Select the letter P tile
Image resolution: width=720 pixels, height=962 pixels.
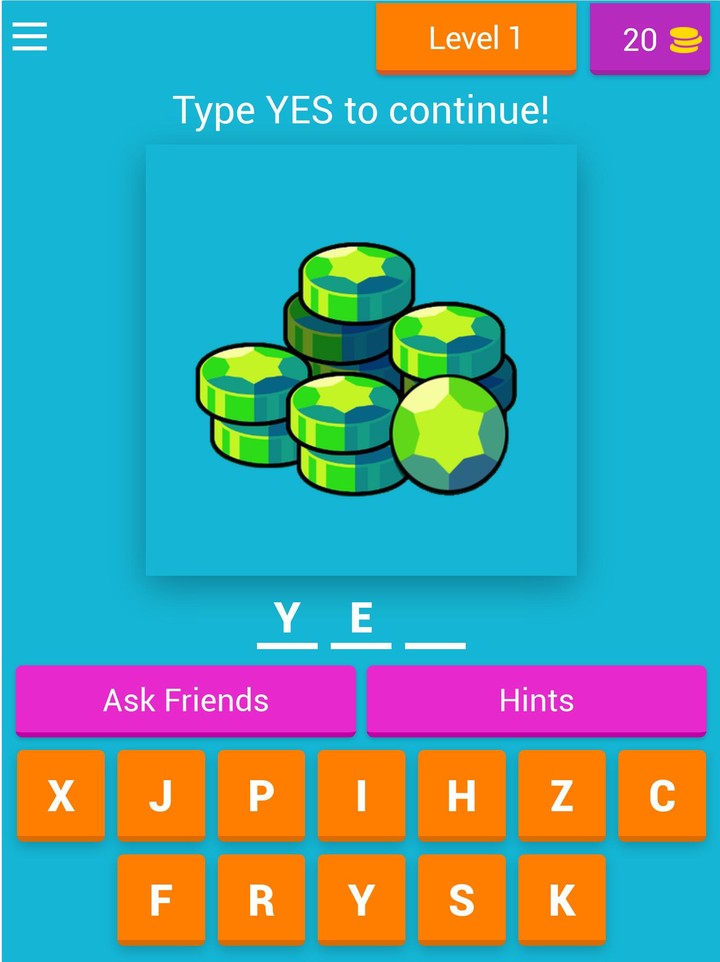[x=261, y=795]
